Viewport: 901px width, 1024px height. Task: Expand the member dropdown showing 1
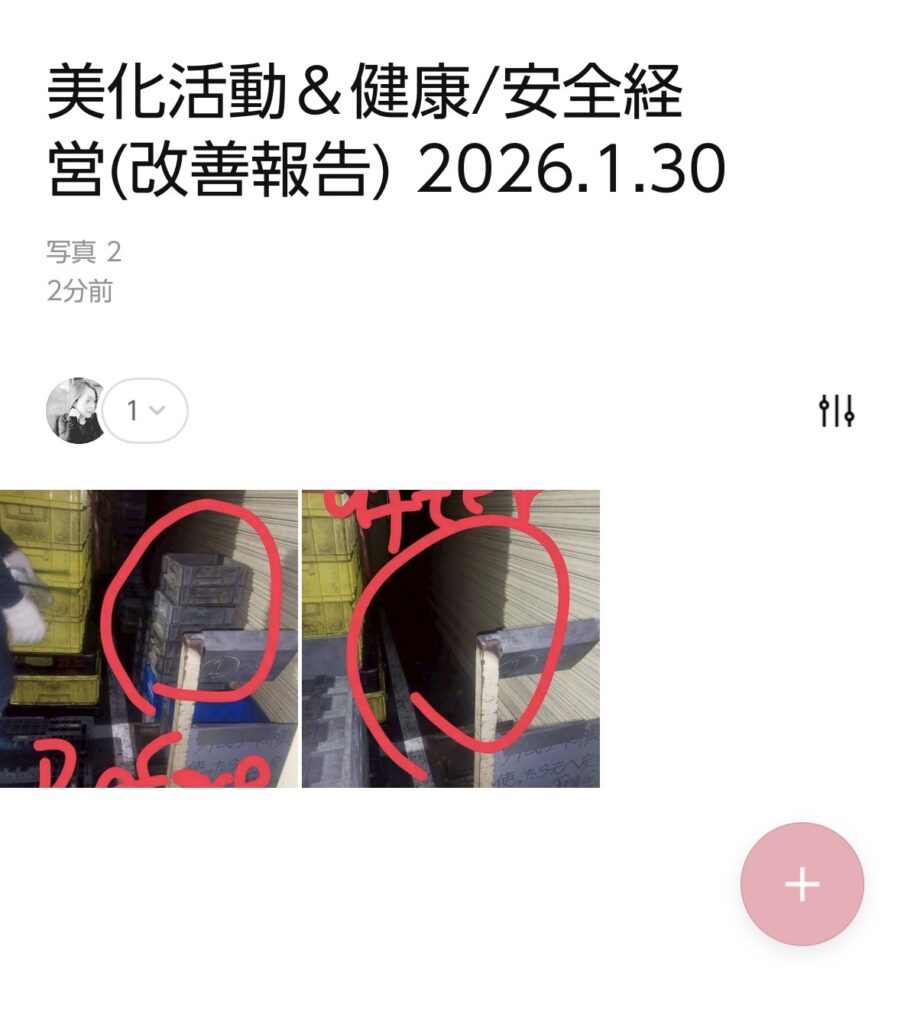(x=145, y=410)
